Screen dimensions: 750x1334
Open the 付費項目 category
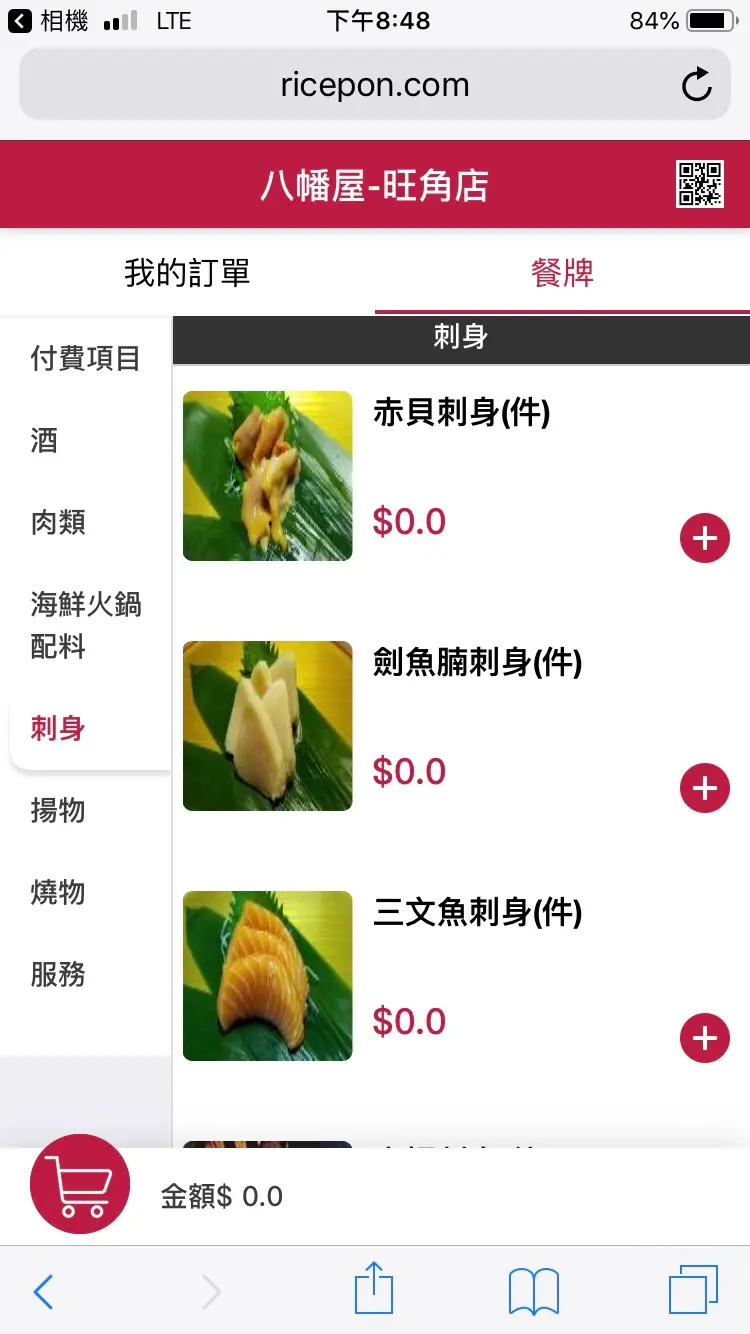coord(85,358)
